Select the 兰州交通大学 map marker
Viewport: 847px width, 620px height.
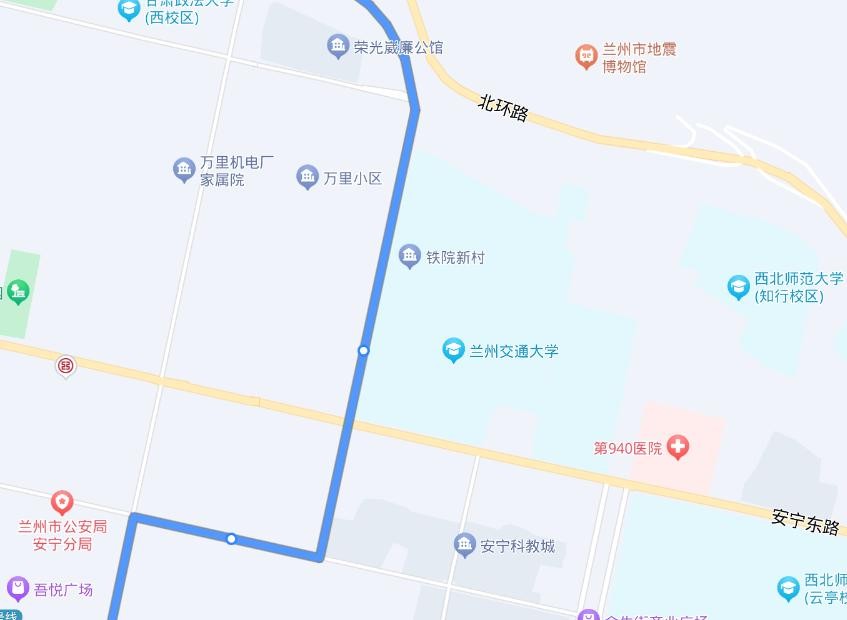tap(454, 350)
